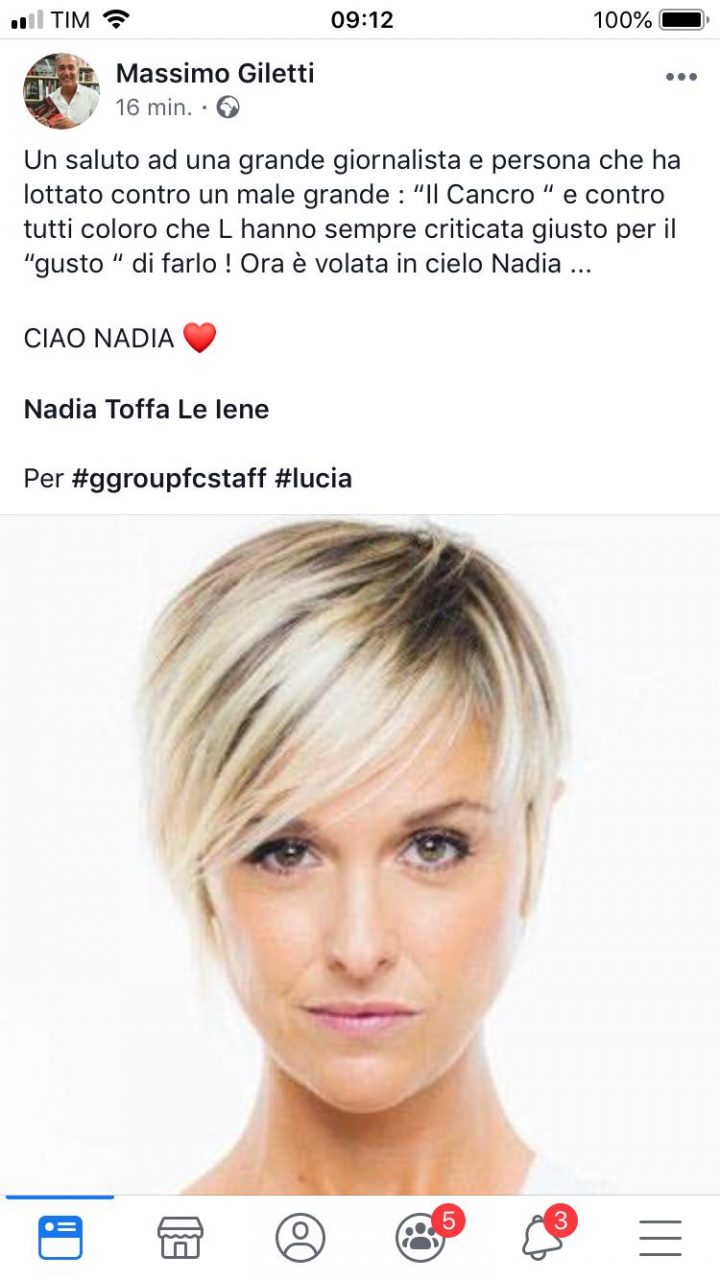Open the hamburger menu tab
Screen dimensions: 720x1280
[660, 1238]
